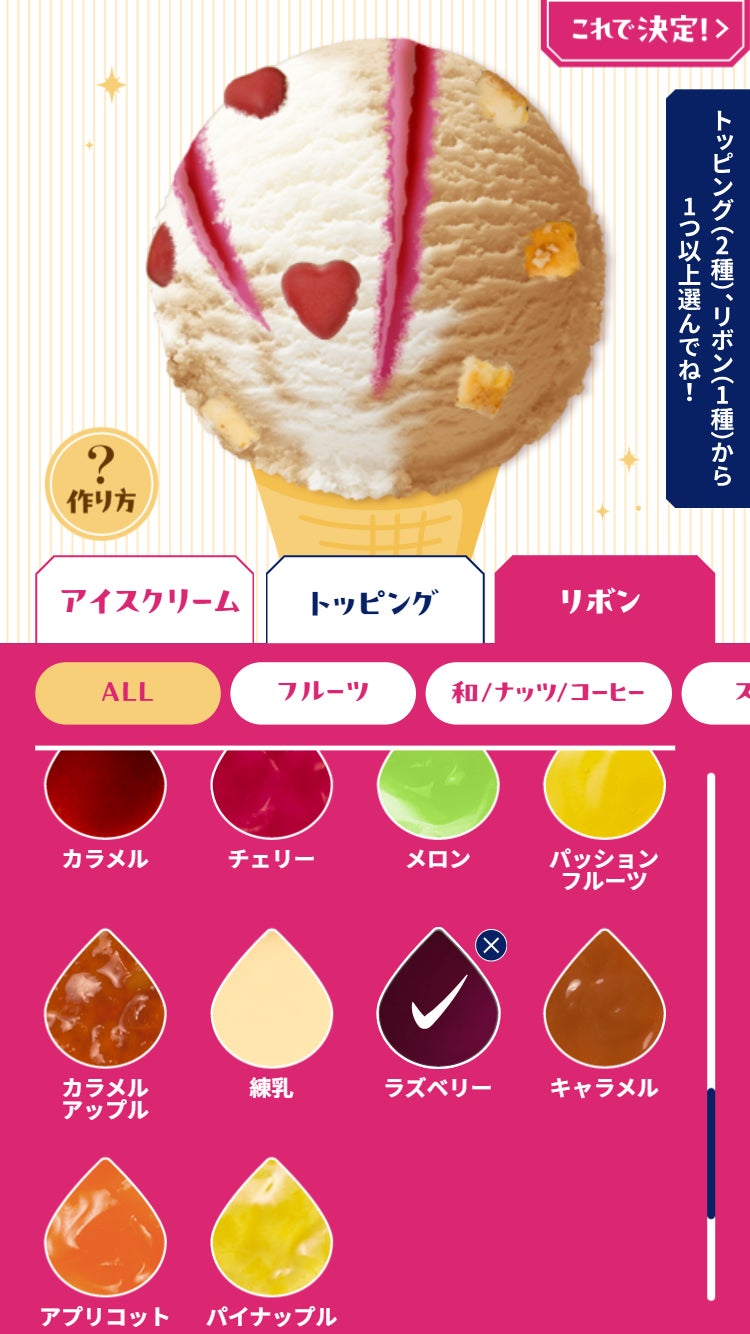Choose the チェリー ribbon

pyautogui.click(x=271, y=795)
